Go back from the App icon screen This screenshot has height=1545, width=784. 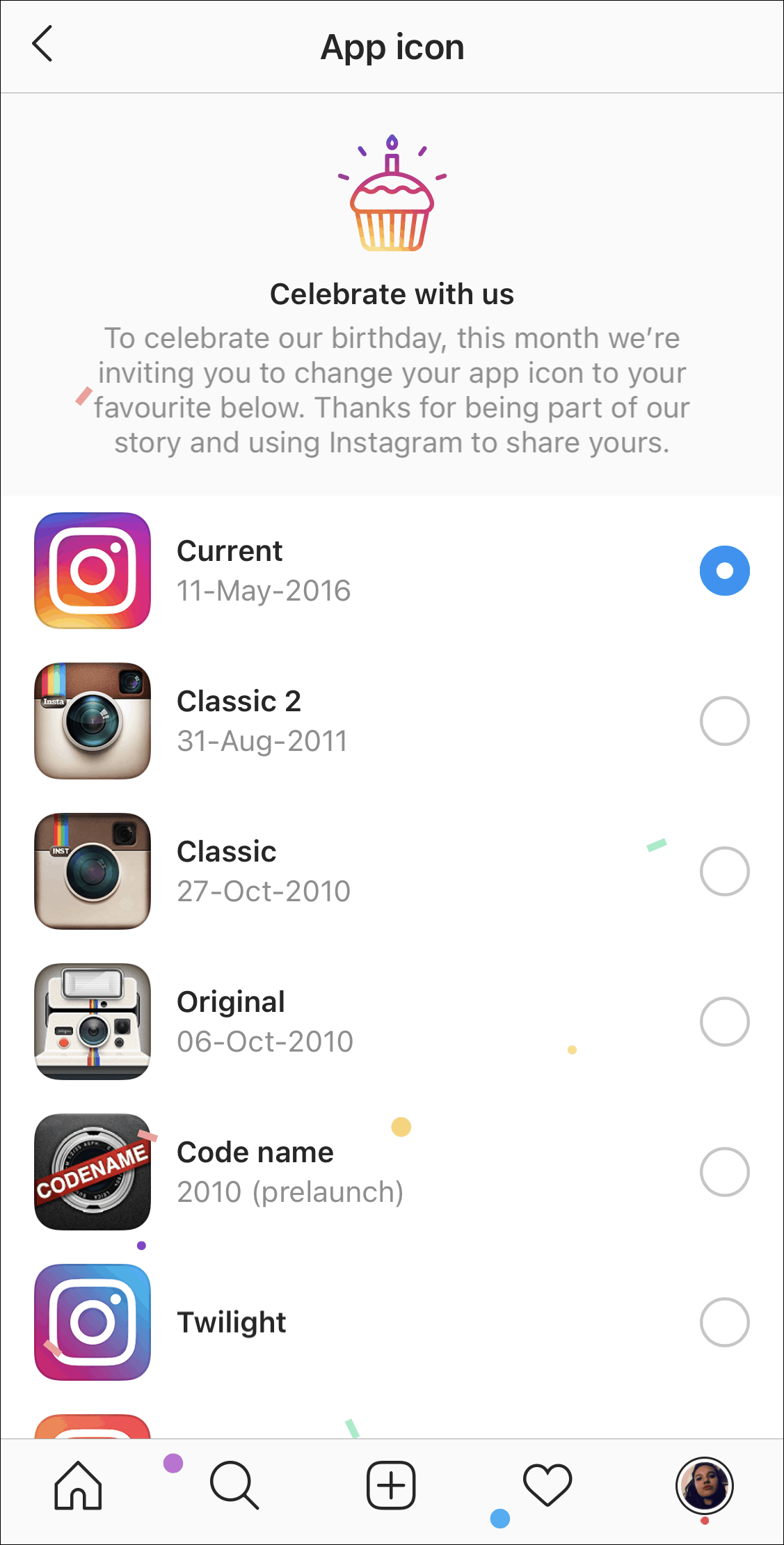(43, 45)
